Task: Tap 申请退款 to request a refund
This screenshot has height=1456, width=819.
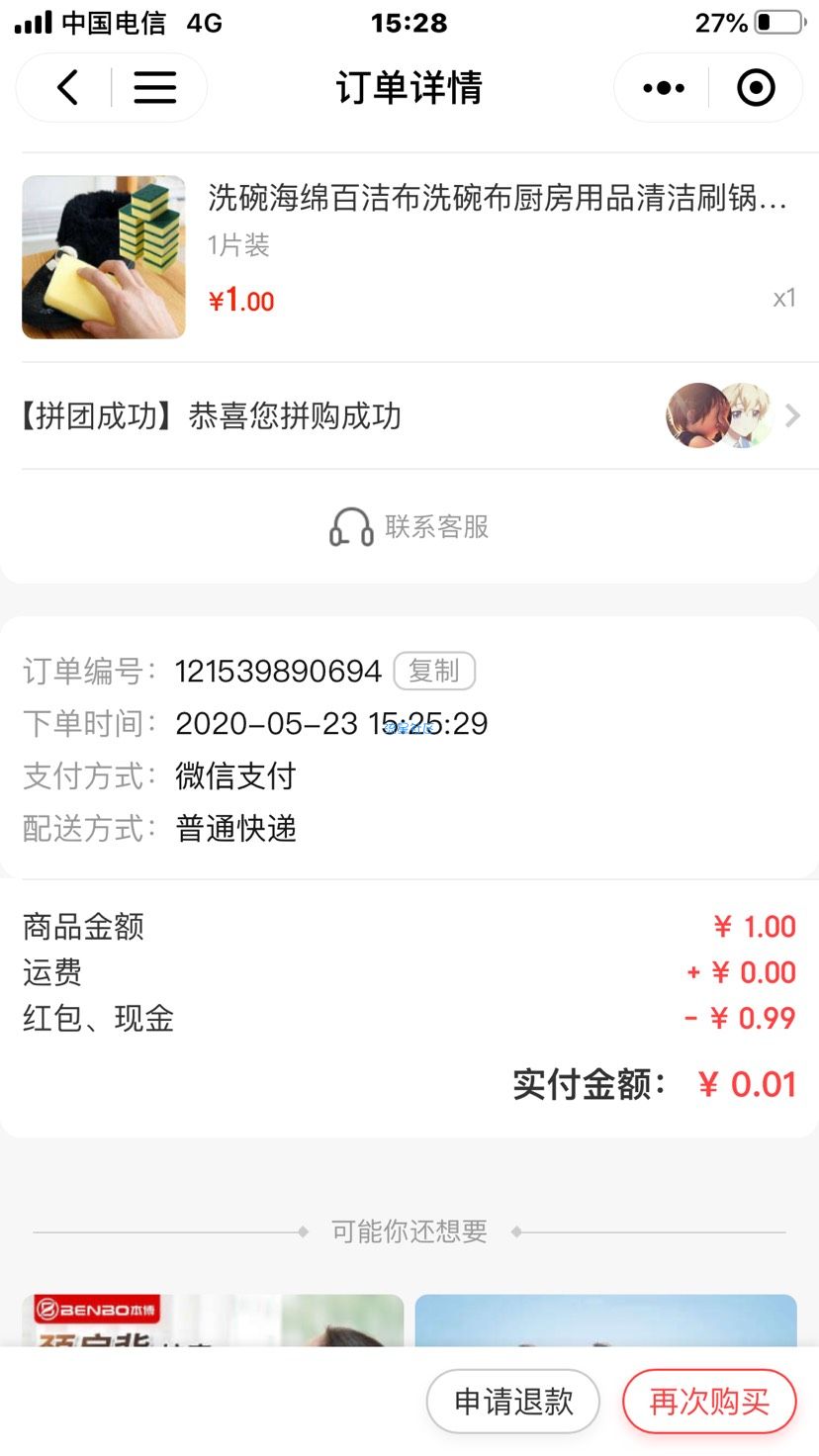Action: (513, 1401)
